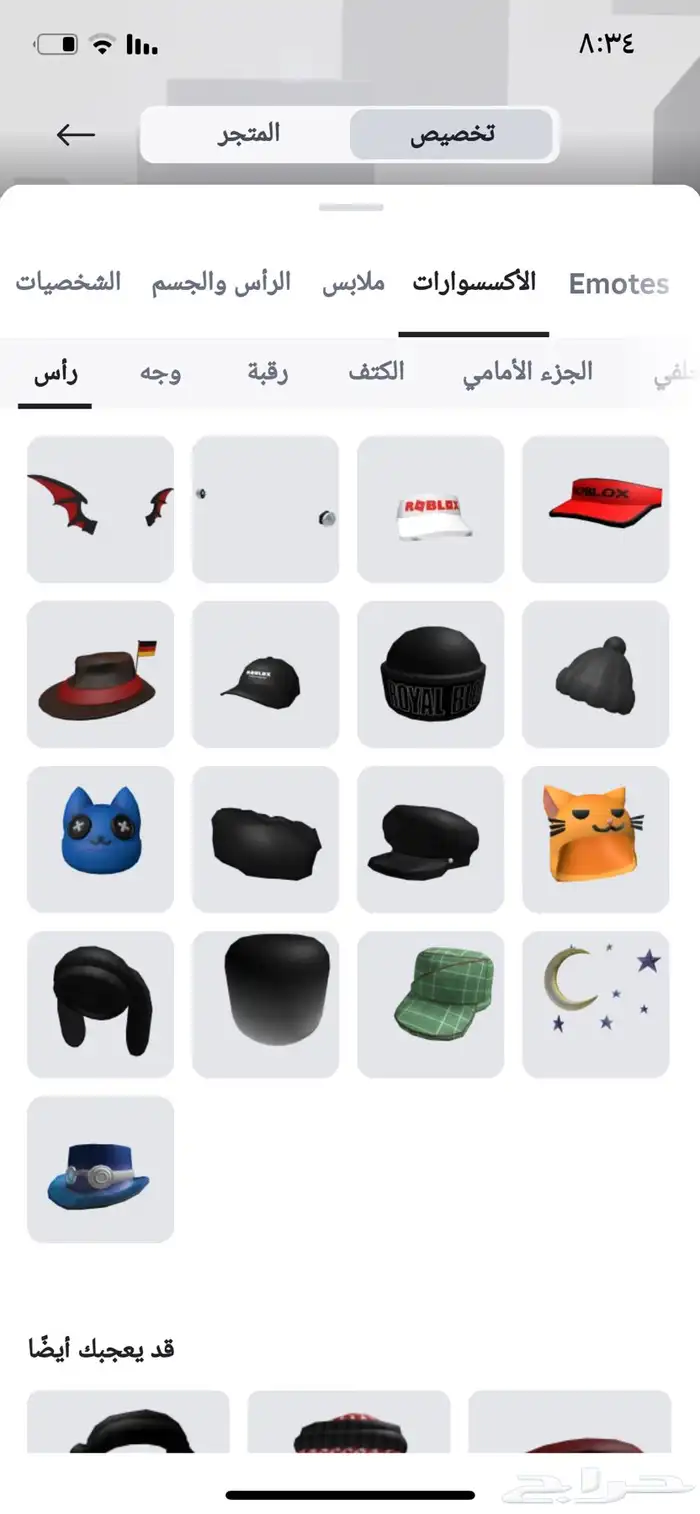Show وجه accessories
The width and height of the screenshot is (700, 1514).
coord(160,373)
